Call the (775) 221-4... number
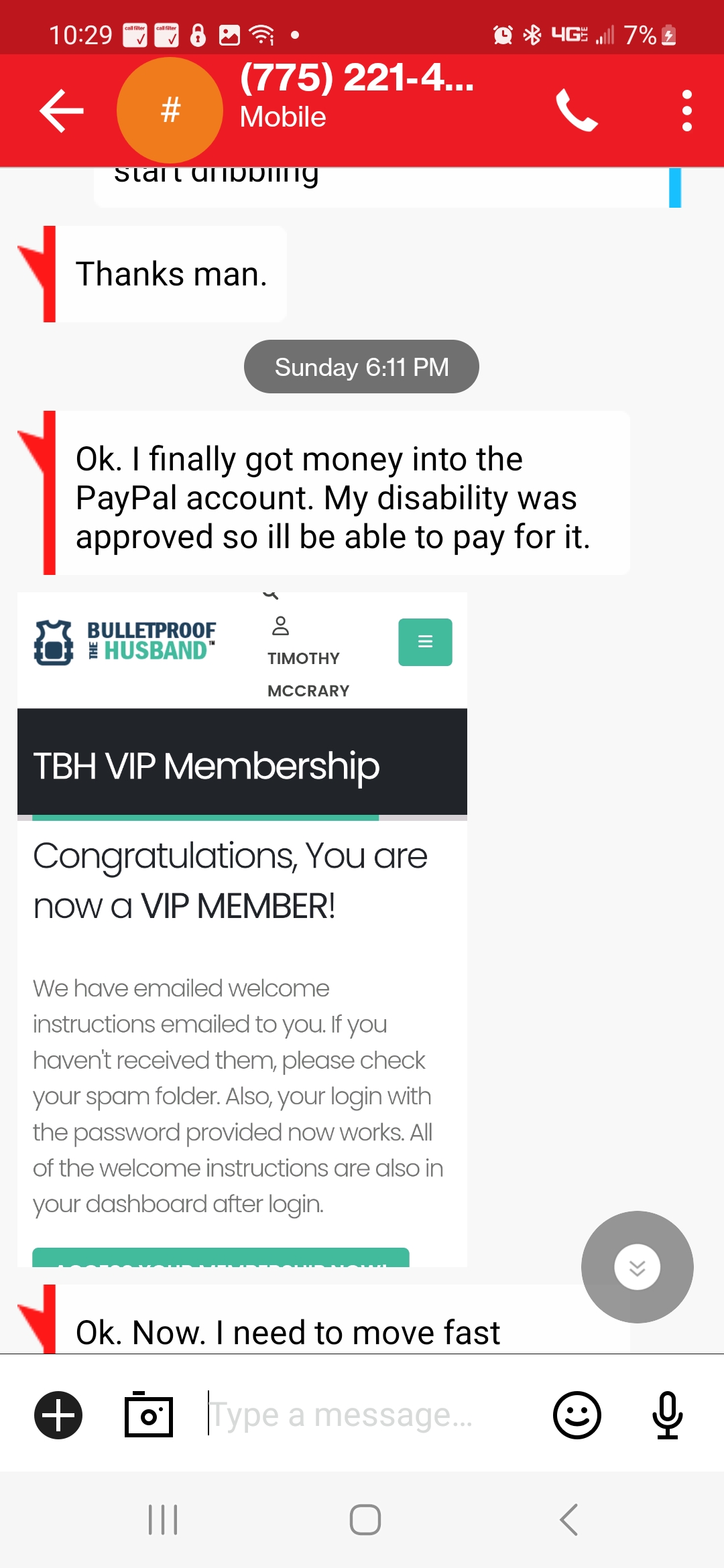Image resolution: width=724 pixels, height=1568 pixels. (576, 111)
